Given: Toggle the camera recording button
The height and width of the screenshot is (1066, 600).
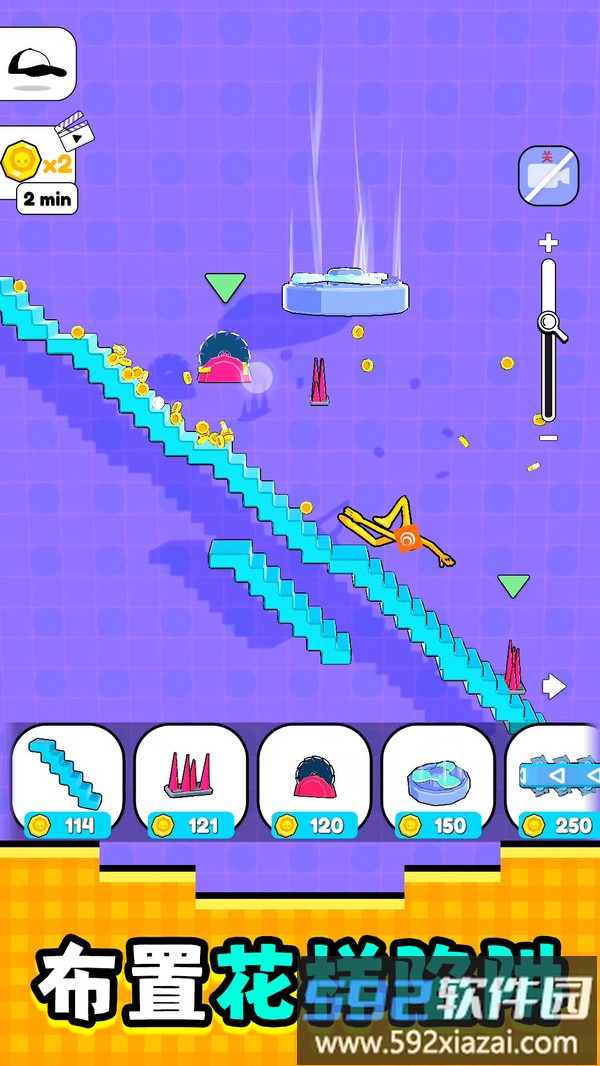Looking at the screenshot, I should pos(548,176).
